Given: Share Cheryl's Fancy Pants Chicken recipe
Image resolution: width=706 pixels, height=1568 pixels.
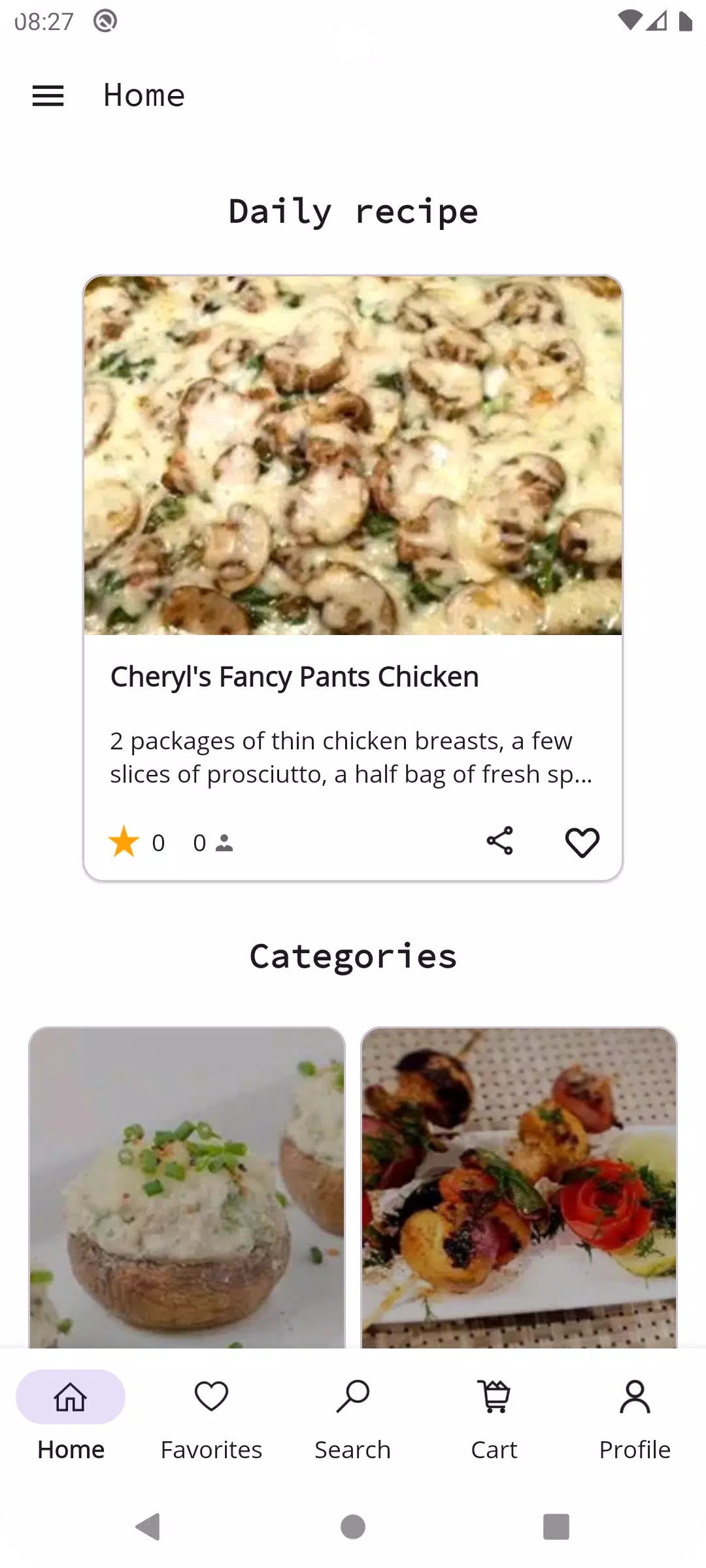Looking at the screenshot, I should (x=499, y=841).
